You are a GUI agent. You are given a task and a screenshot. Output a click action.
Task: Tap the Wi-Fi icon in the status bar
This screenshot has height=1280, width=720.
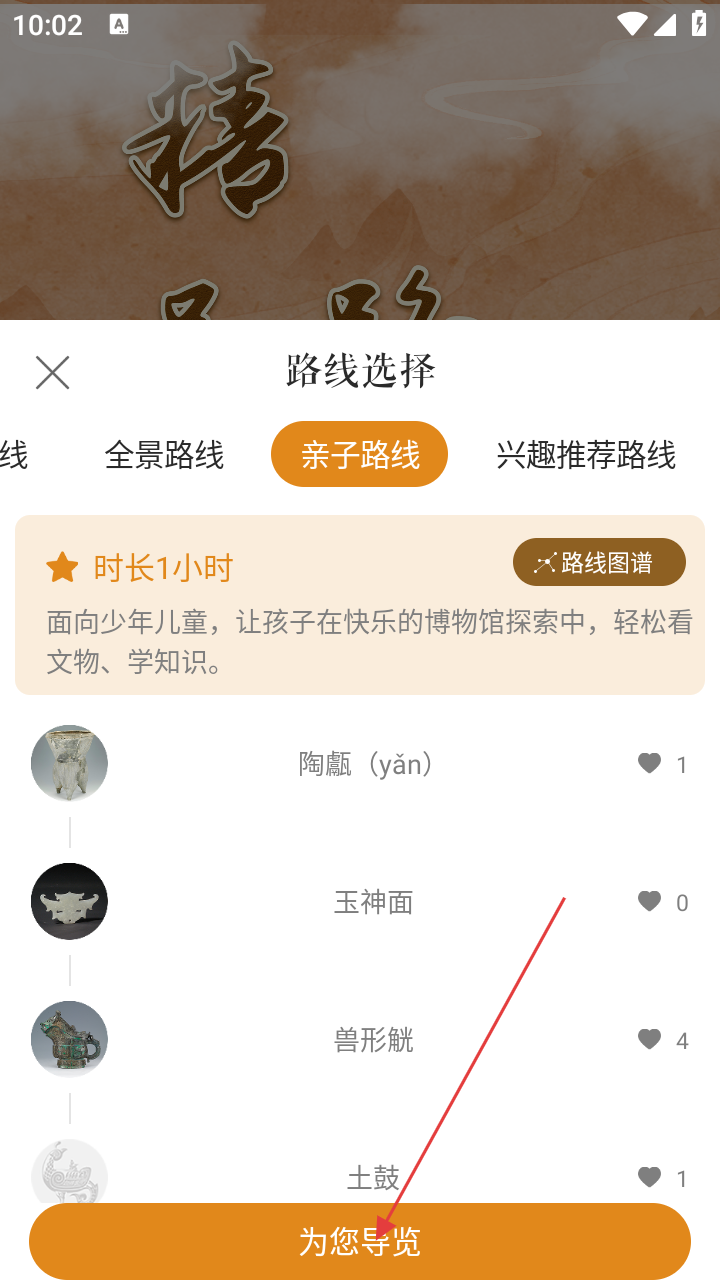tap(632, 25)
